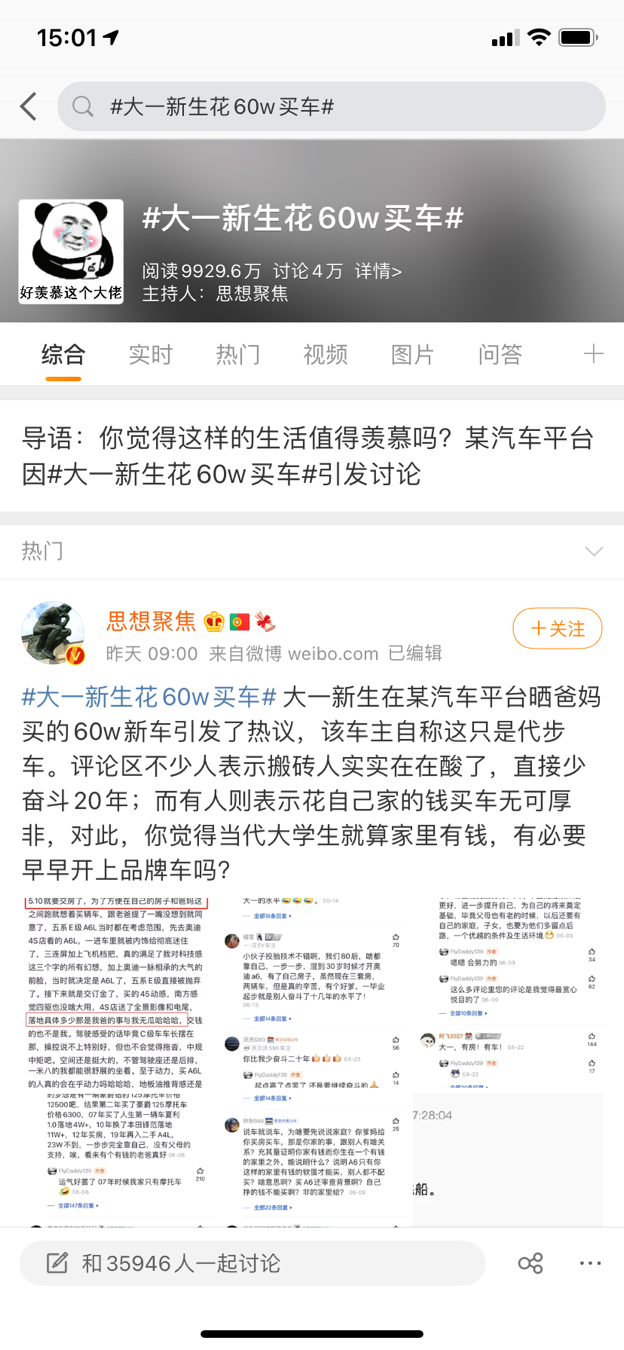Viewport: 624px width, 1350px height.
Task: Open the bottom three-dot more menu
Action: 591,1263
